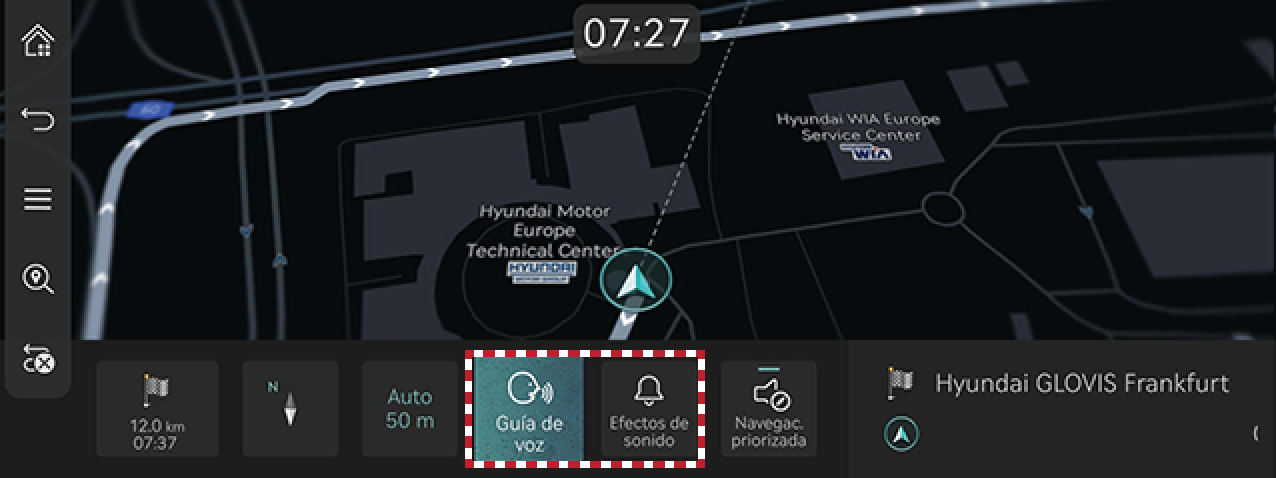This screenshot has width=1276, height=478.
Task: Toggle Efectos de sonido
Action: [649, 409]
